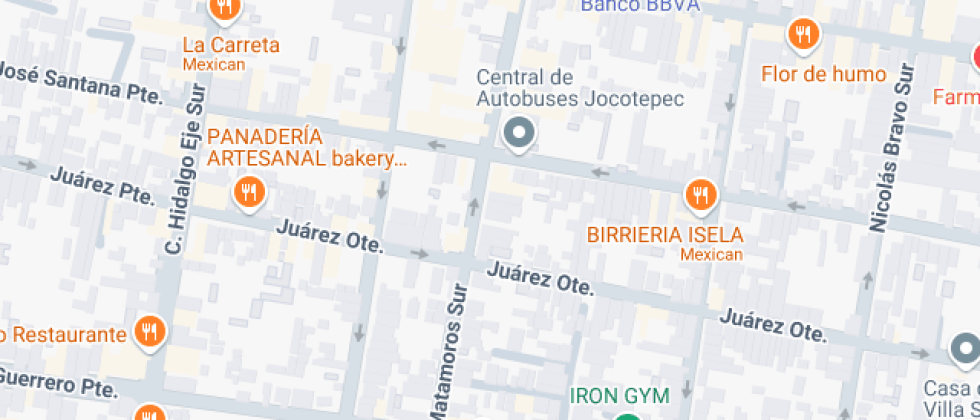Select the Panadería Artesanal bakery pin
The image size is (980, 420).
point(248,192)
